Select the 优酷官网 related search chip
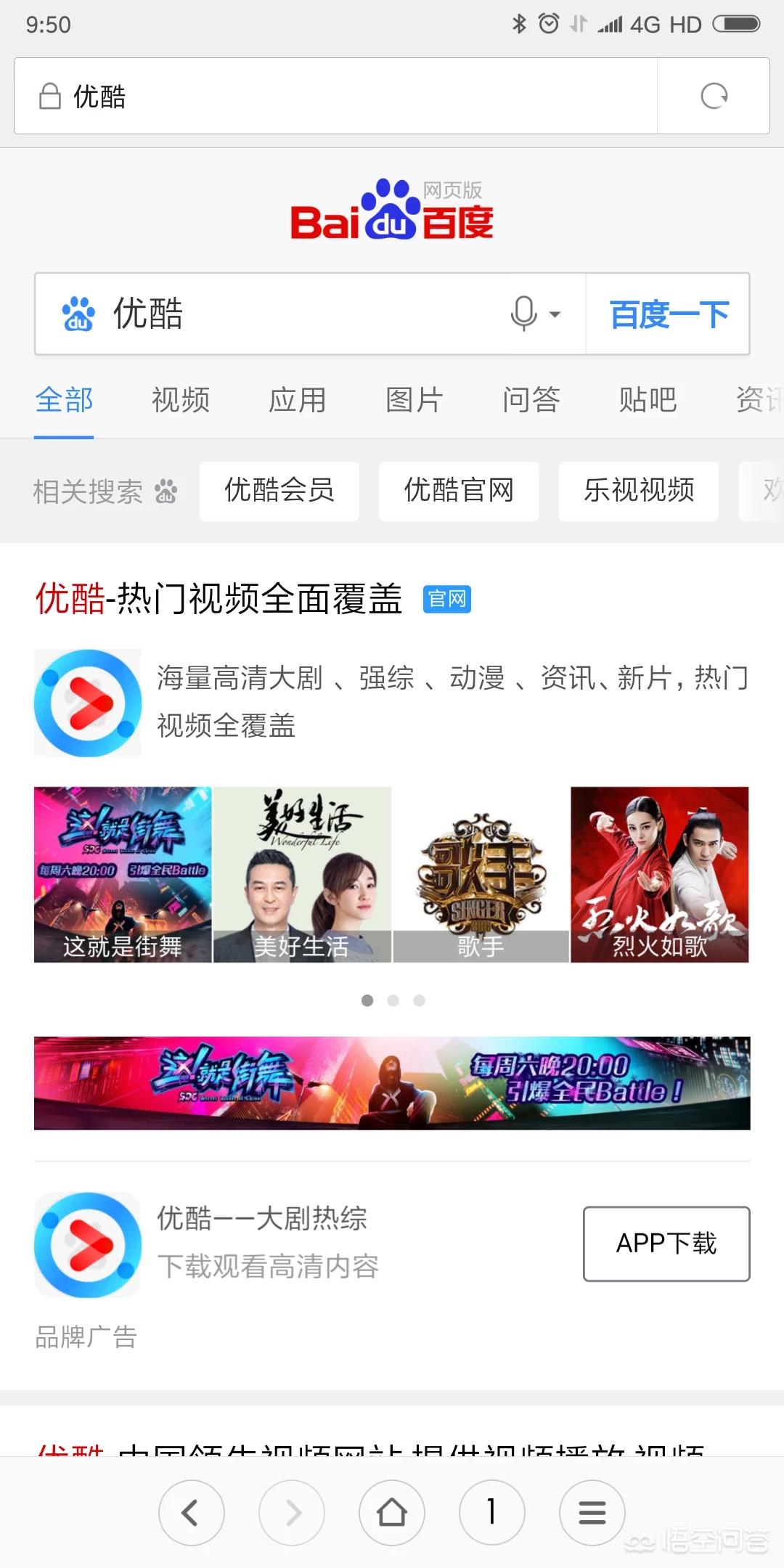This screenshot has width=784, height=1568. tap(459, 491)
